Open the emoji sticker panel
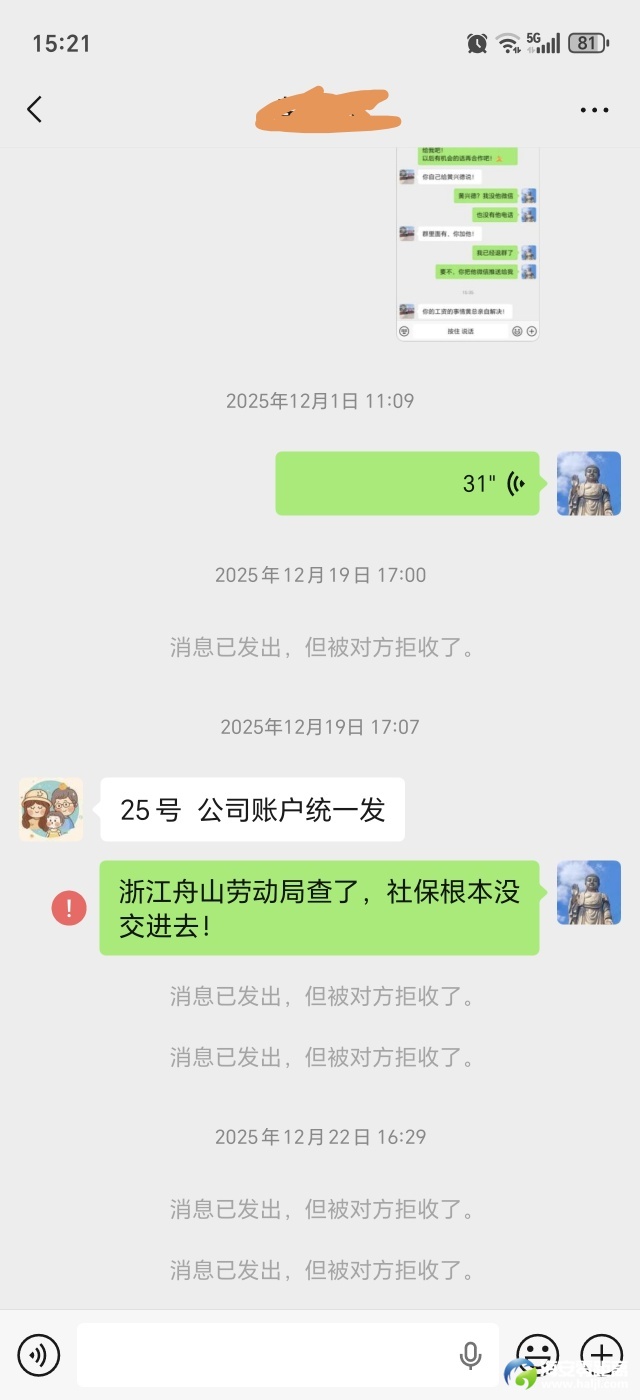The height and width of the screenshot is (1400, 640). click(x=537, y=1355)
